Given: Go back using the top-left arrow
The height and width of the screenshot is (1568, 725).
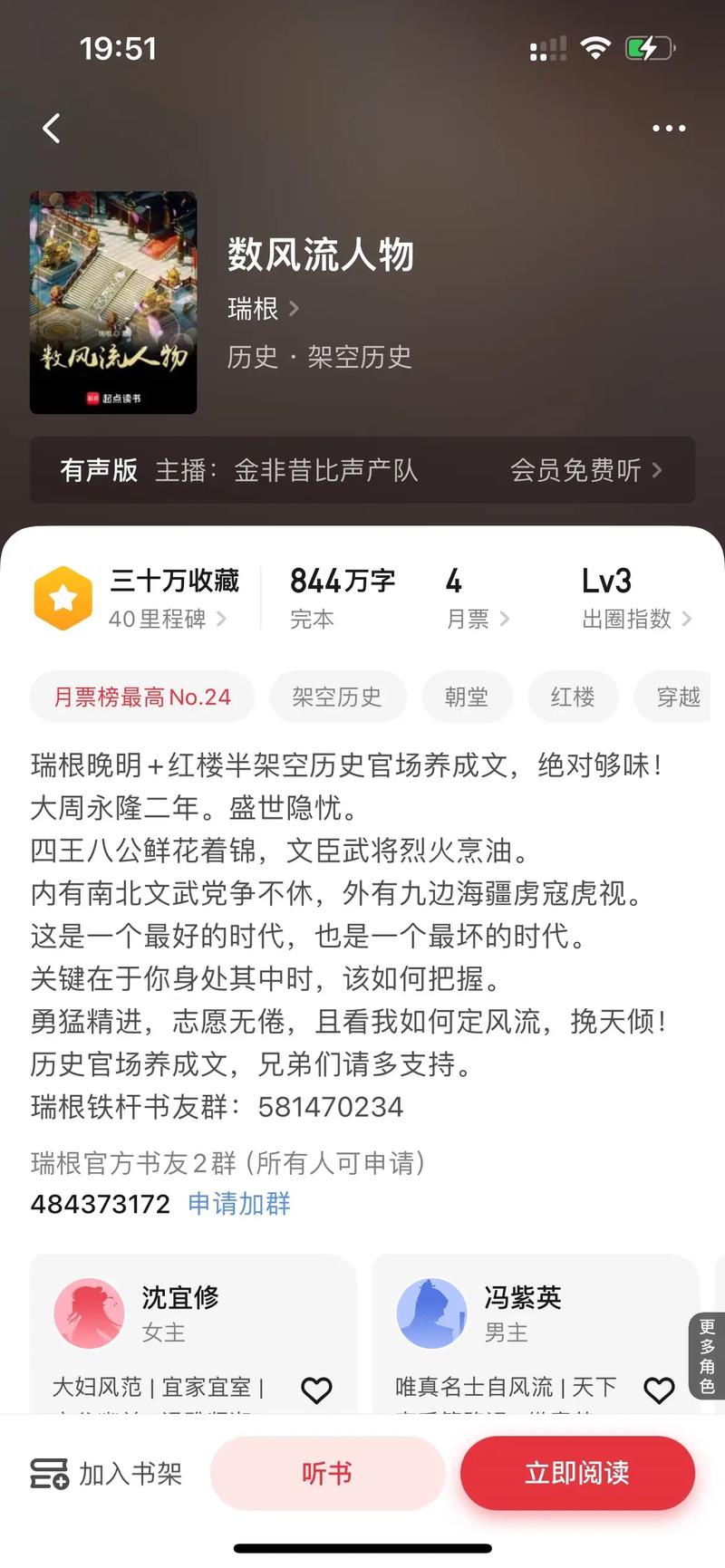Looking at the screenshot, I should point(52,128).
